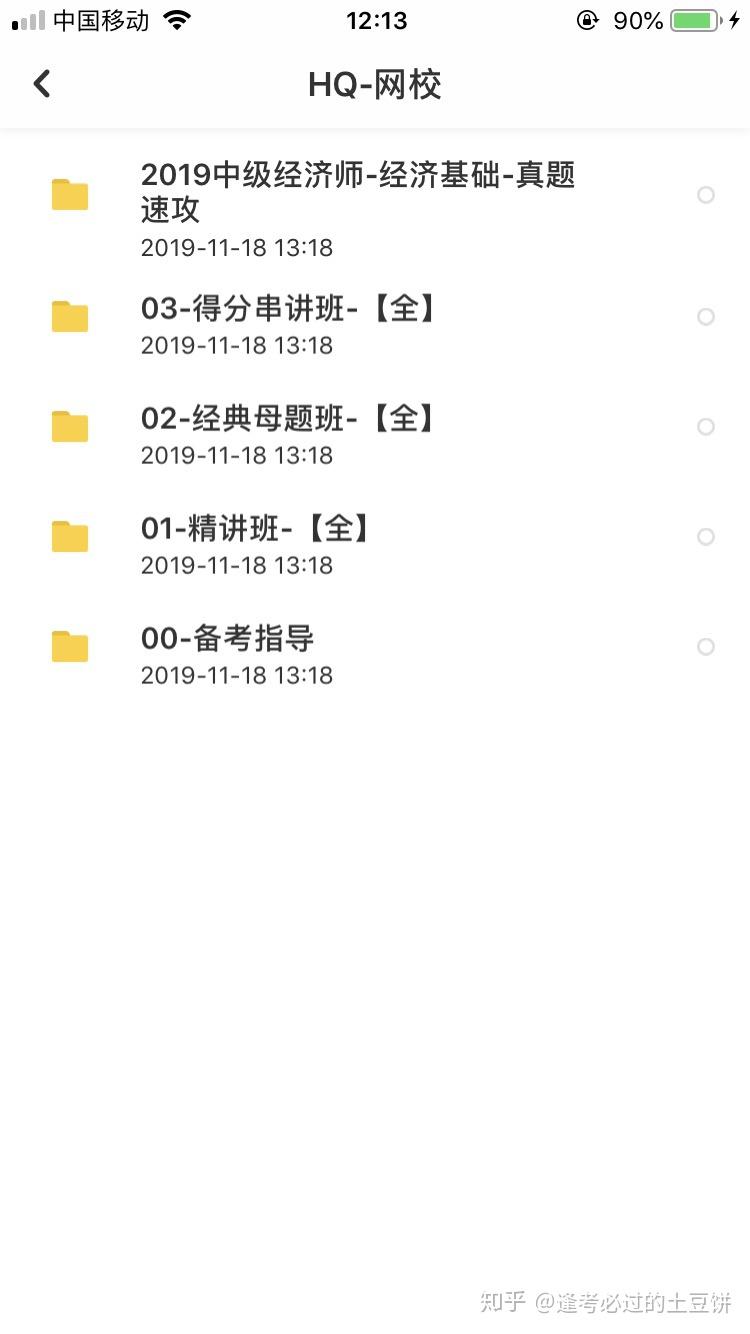Select the circle next to 02-经典母题班-【全】
The image size is (750, 1334).
pyautogui.click(x=707, y=426)
